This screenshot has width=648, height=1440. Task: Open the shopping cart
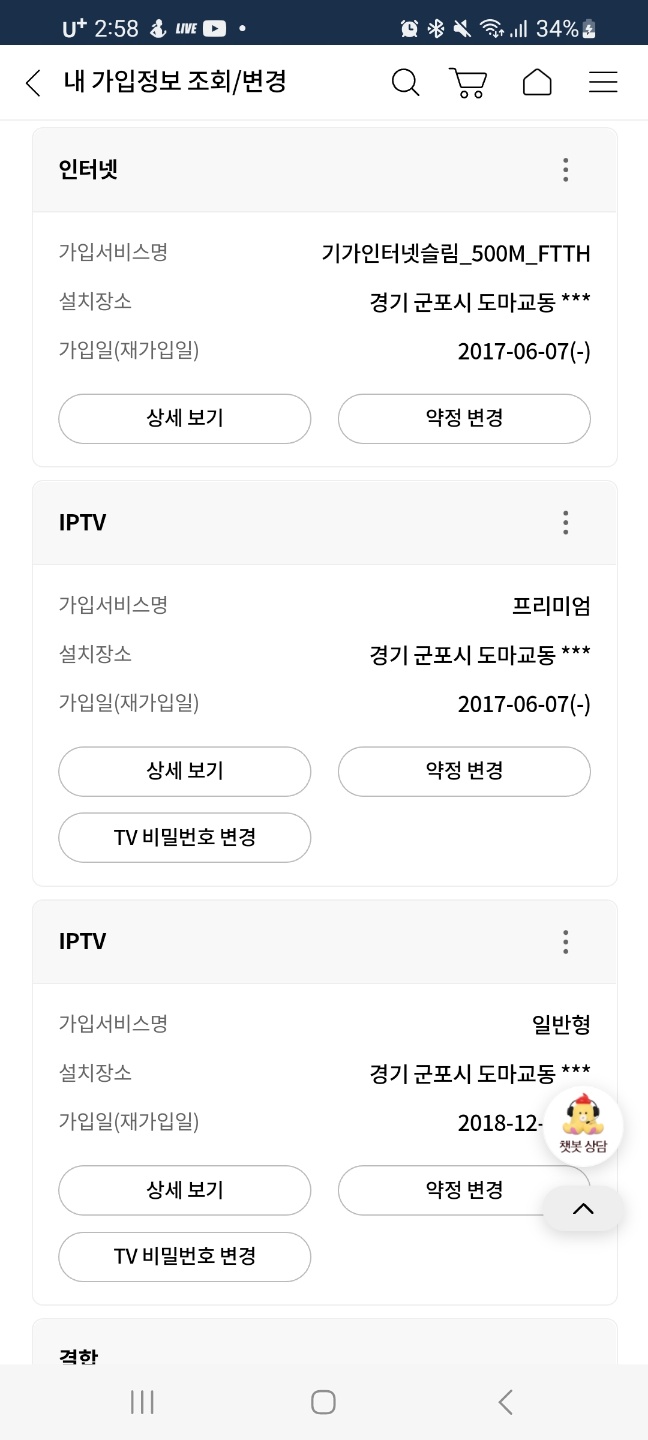point(468,83)
